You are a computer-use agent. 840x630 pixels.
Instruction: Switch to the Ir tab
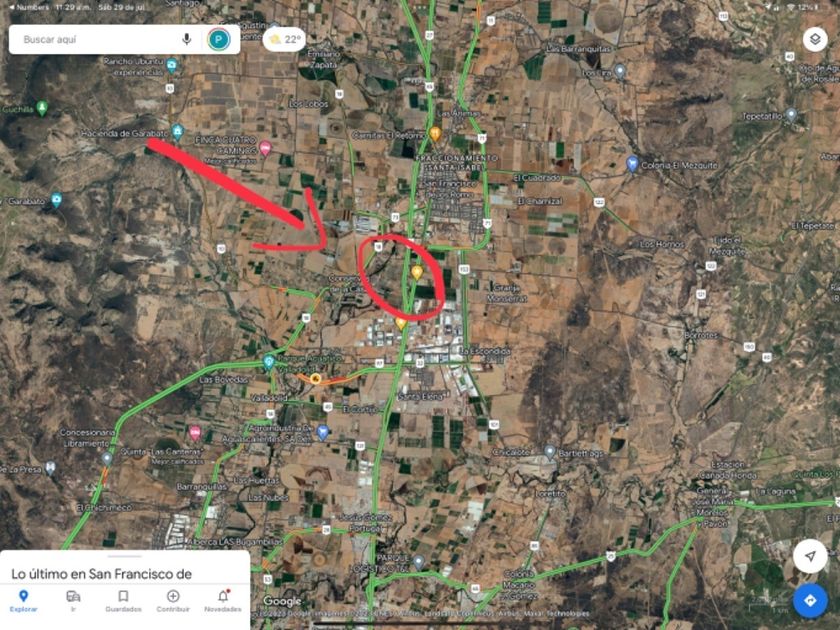coord(73,600)
